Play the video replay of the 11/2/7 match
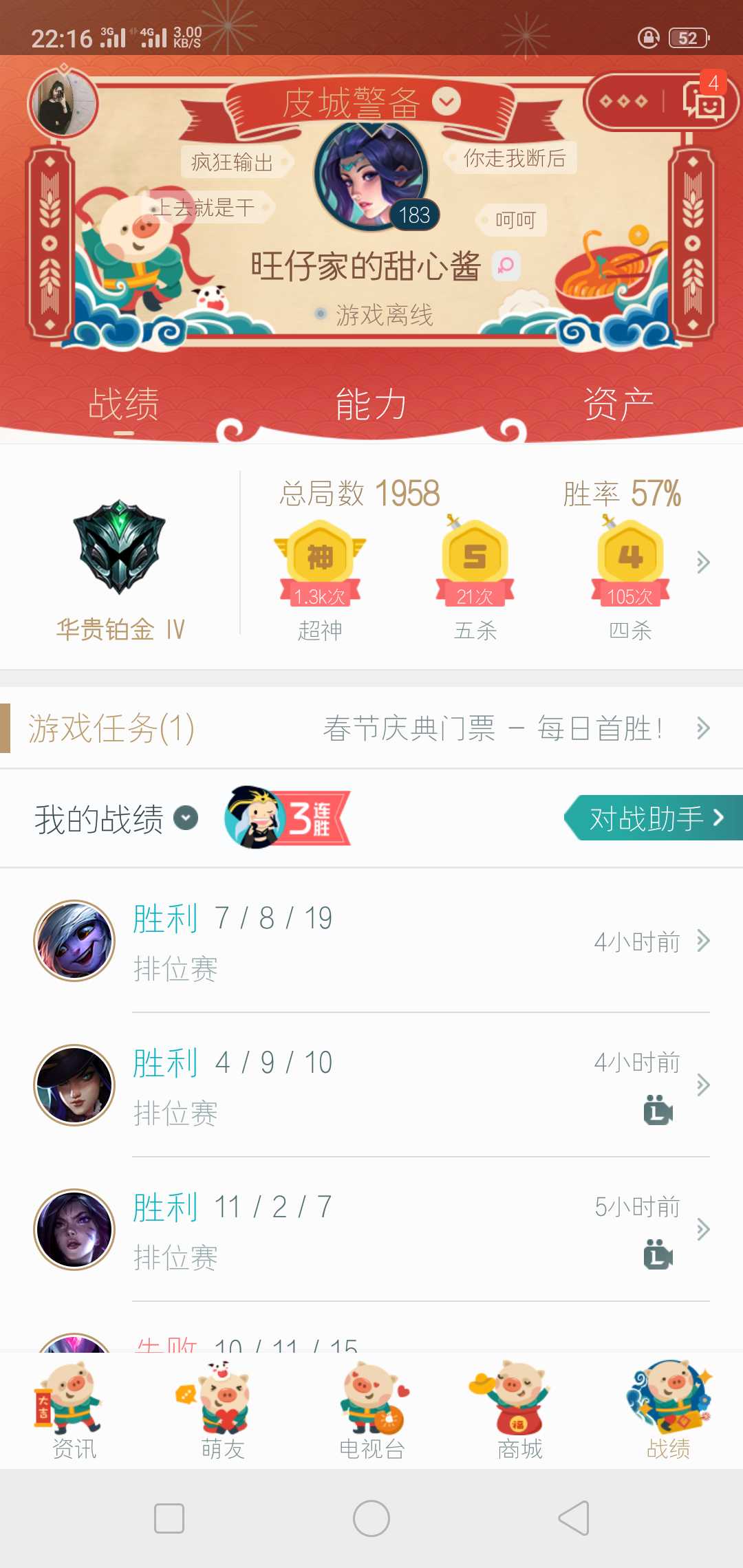Screen dimensions: 743x1568 click(658, 1254)
